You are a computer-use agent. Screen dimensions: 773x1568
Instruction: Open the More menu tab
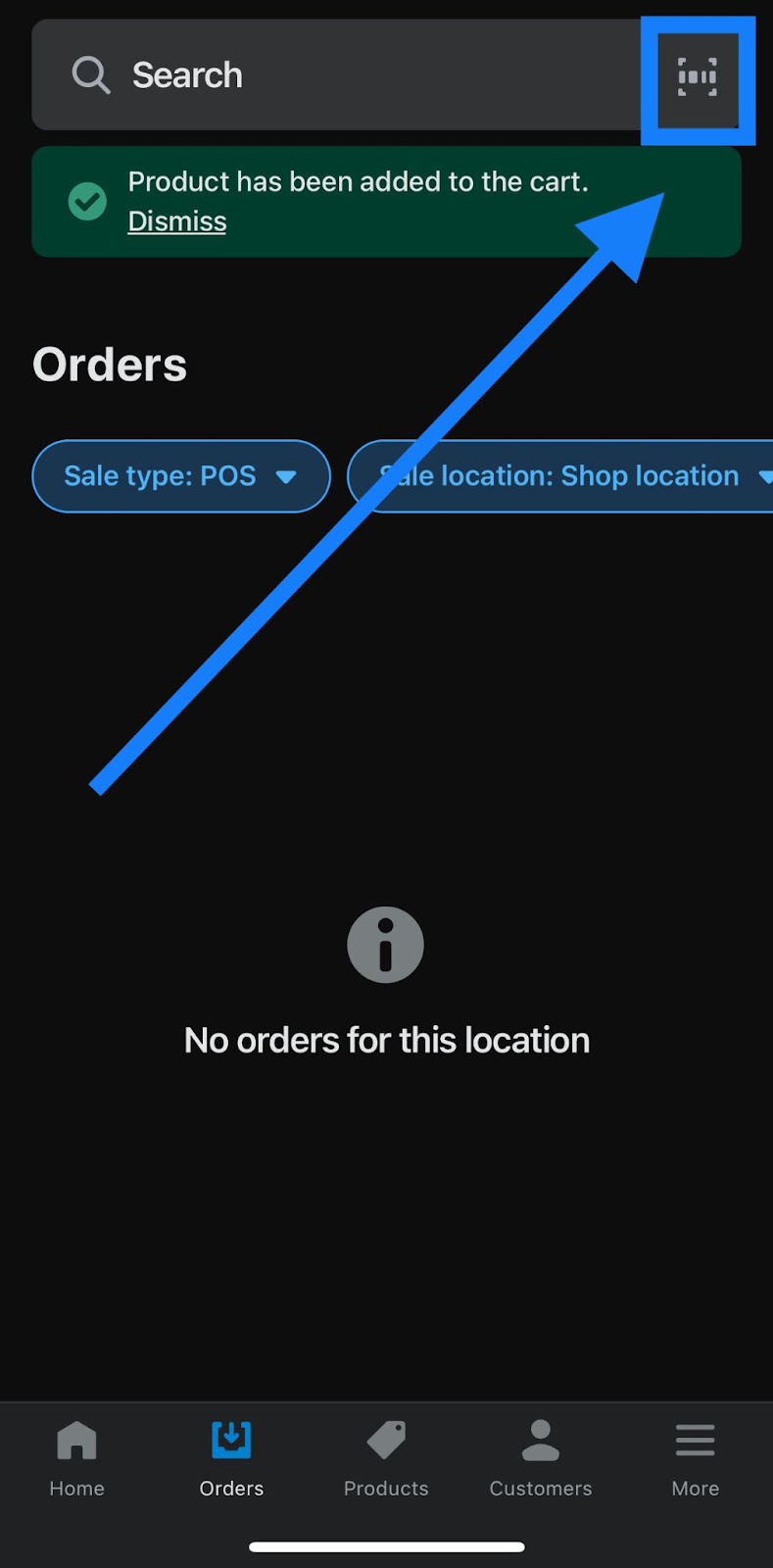pyautogui.click(x=696, y=1459)
